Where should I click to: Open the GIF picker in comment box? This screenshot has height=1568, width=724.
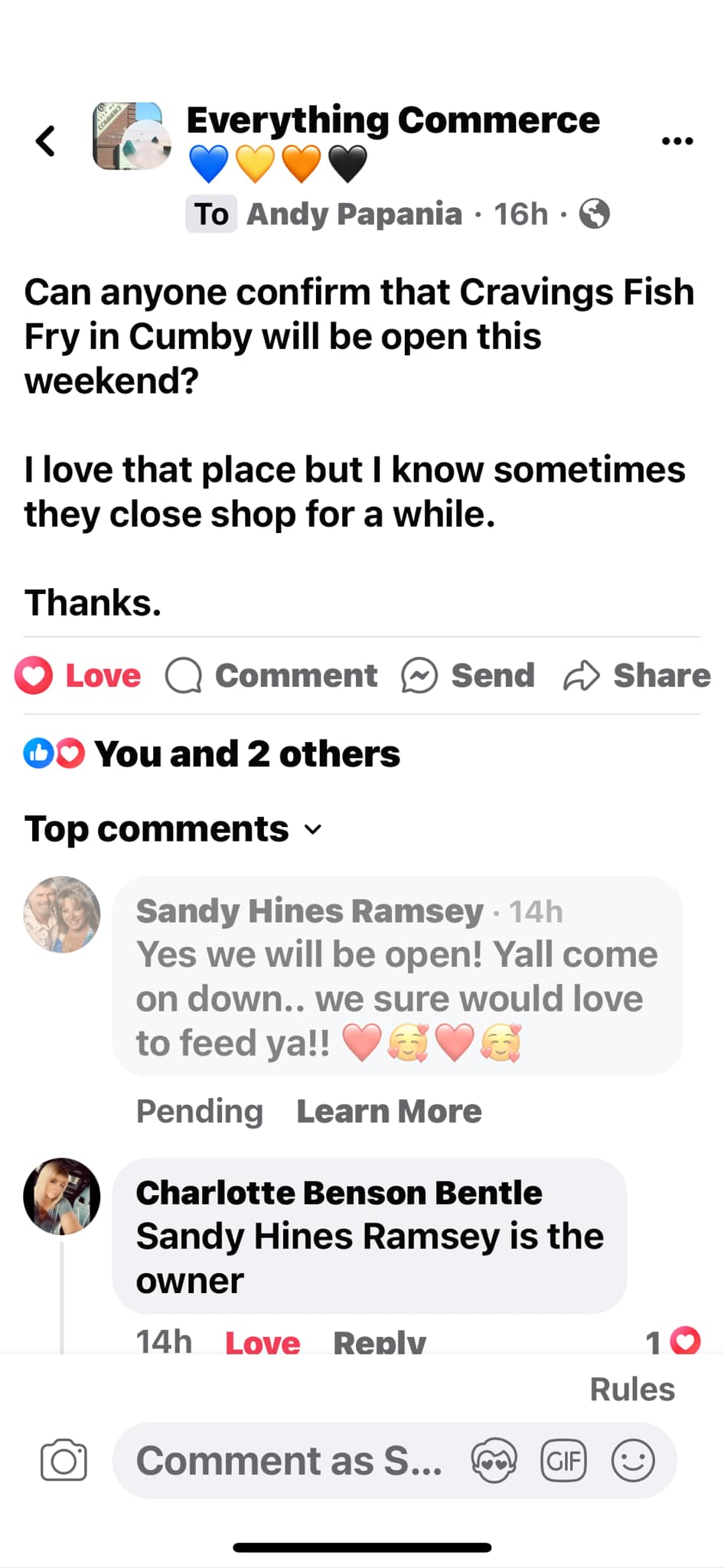[x=564, y=1461]
